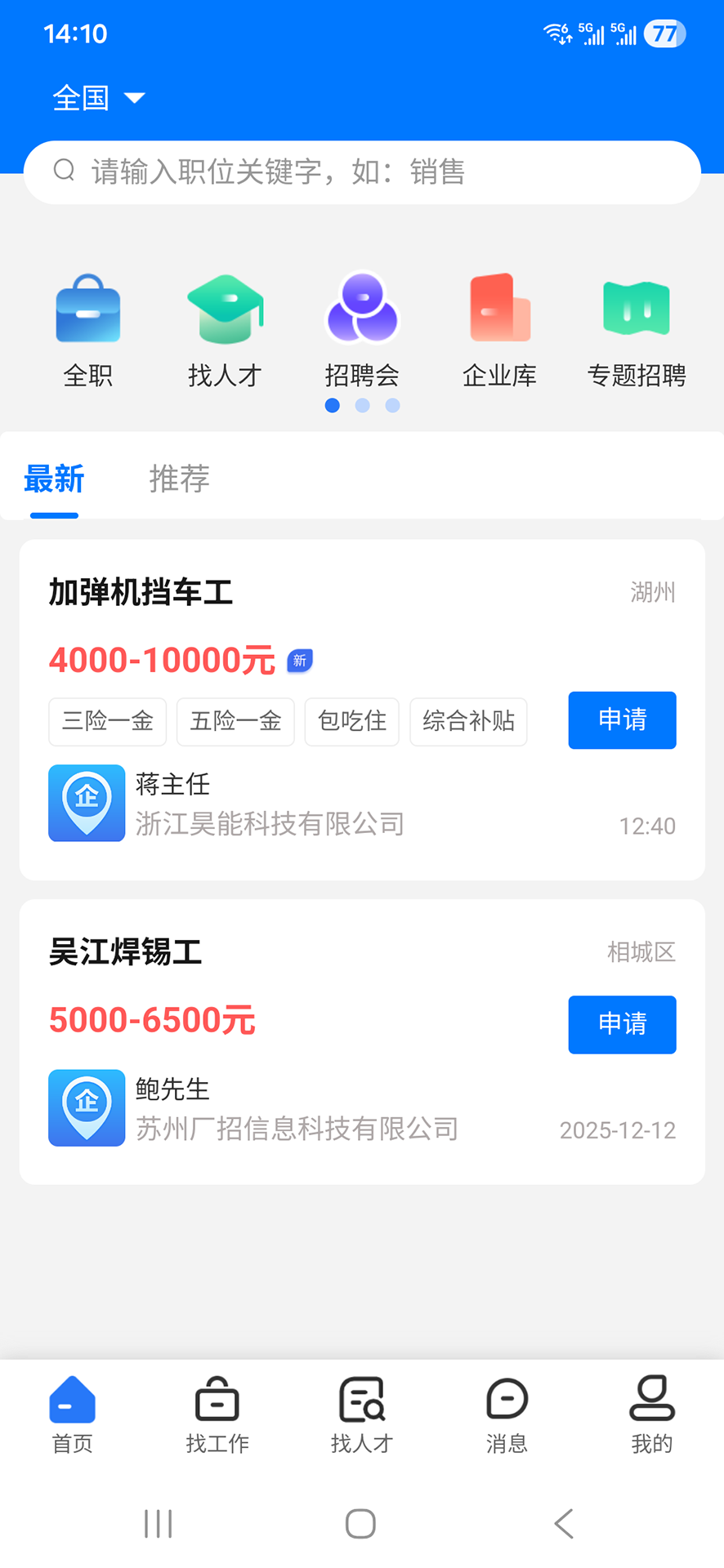The image size is (724, 1568).
Task: Apply for the 加弹机挡车工 job
Action: click(622, 720)
